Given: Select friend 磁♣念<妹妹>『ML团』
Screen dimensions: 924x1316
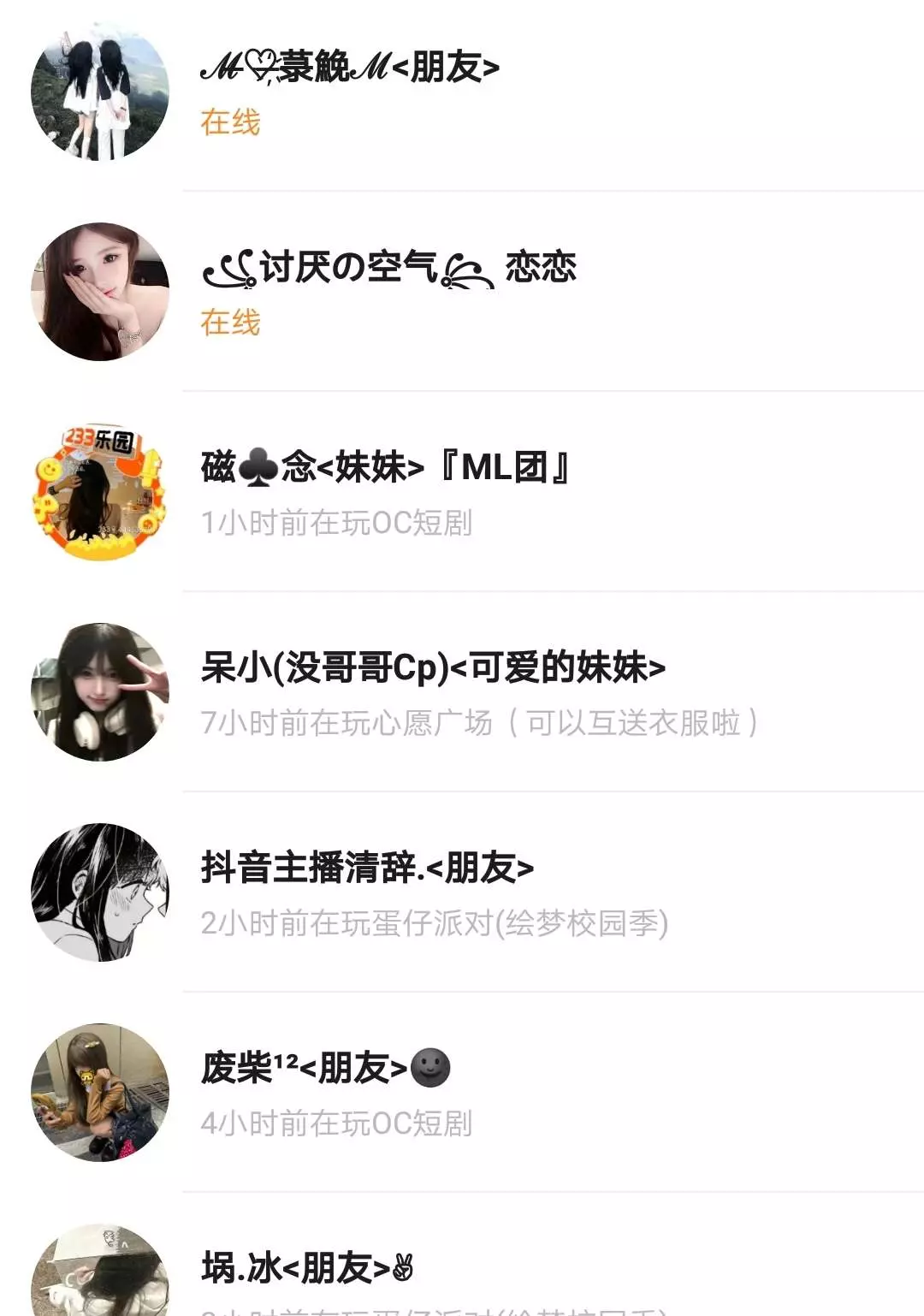Looking at the screenshot, I should 385,468.
